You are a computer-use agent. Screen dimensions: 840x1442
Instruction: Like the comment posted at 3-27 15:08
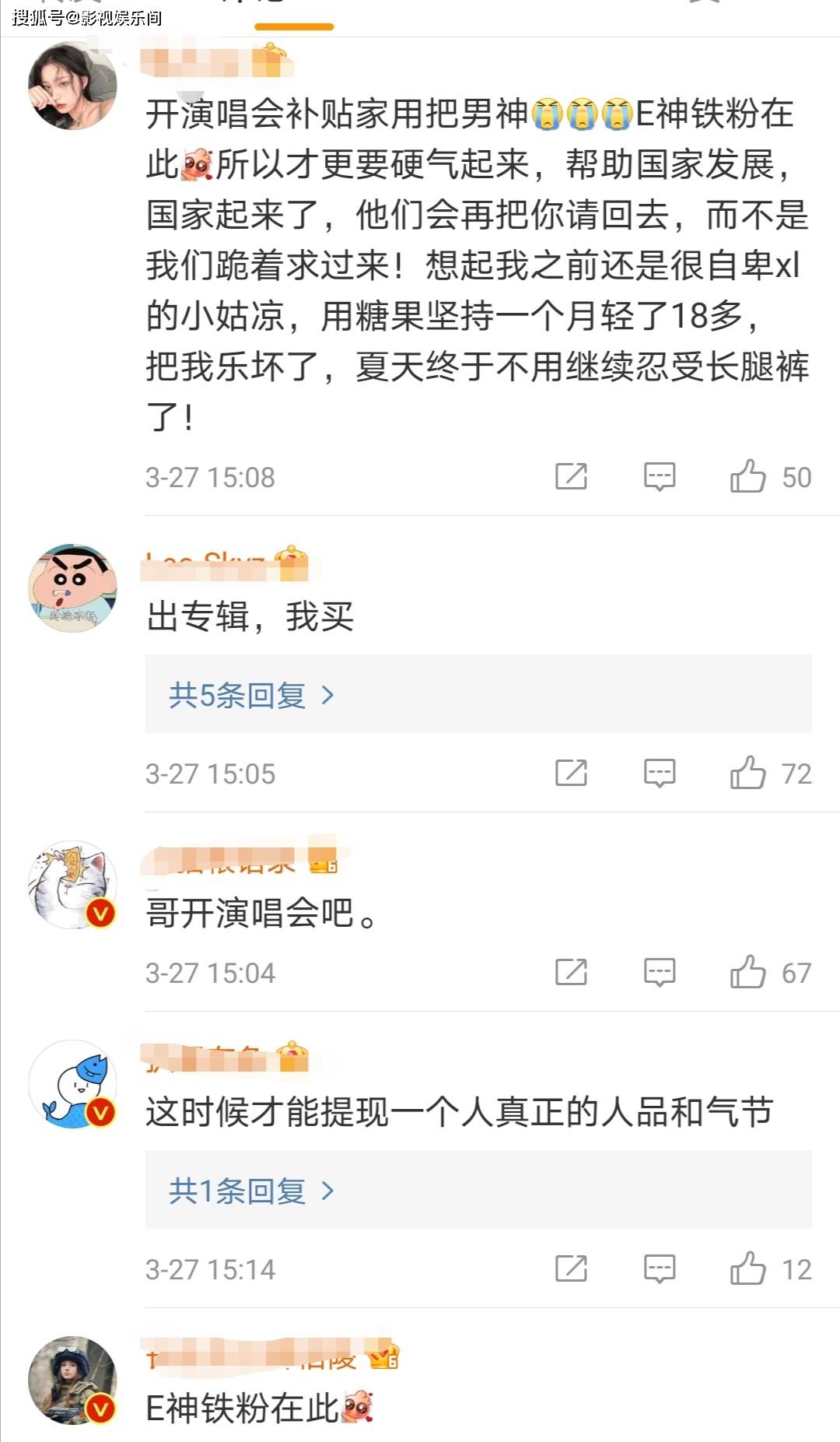pyautogui.click(x=747, y=476)
